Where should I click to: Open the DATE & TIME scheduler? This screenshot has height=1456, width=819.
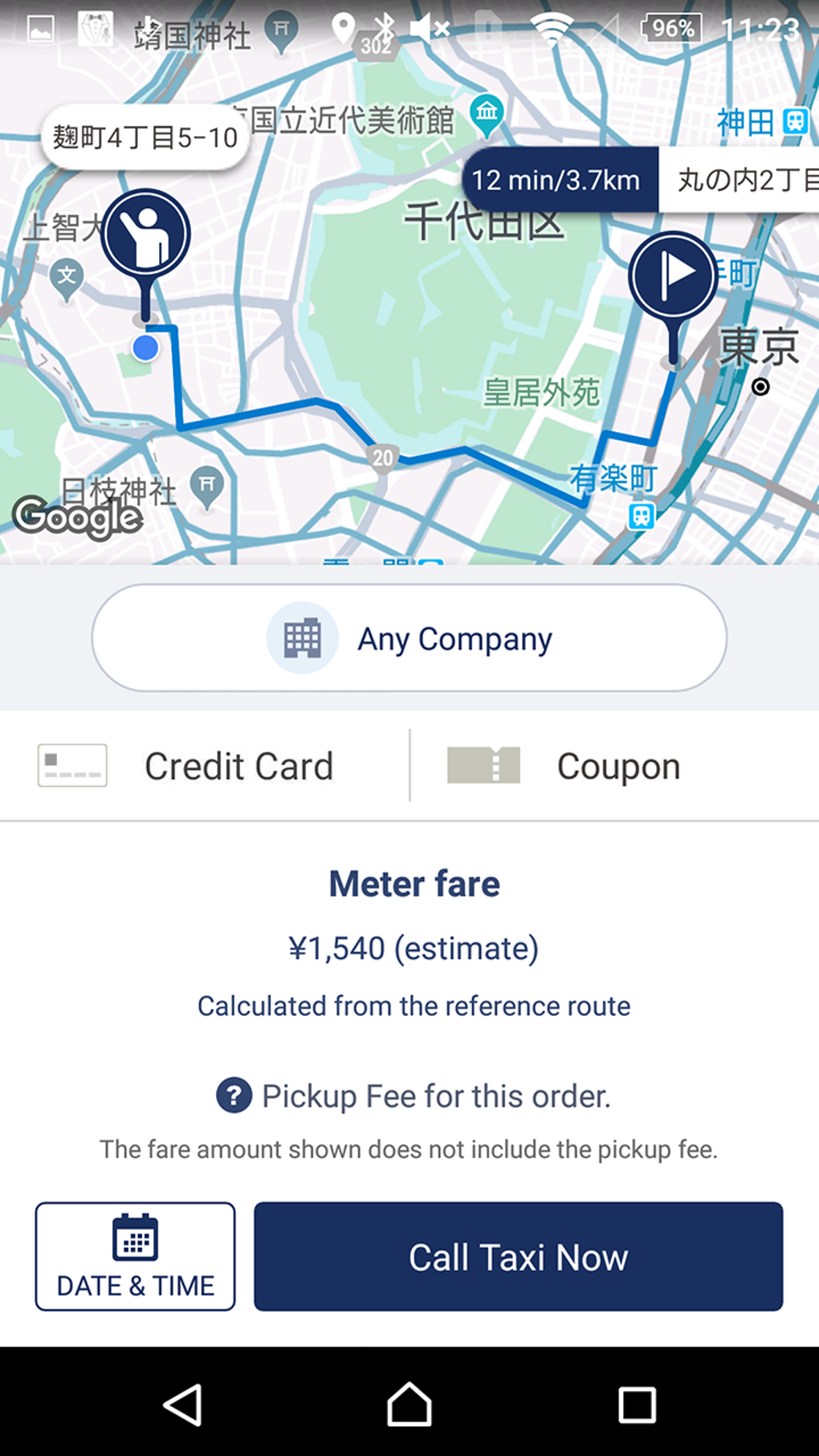click(x=135, y=1257)
